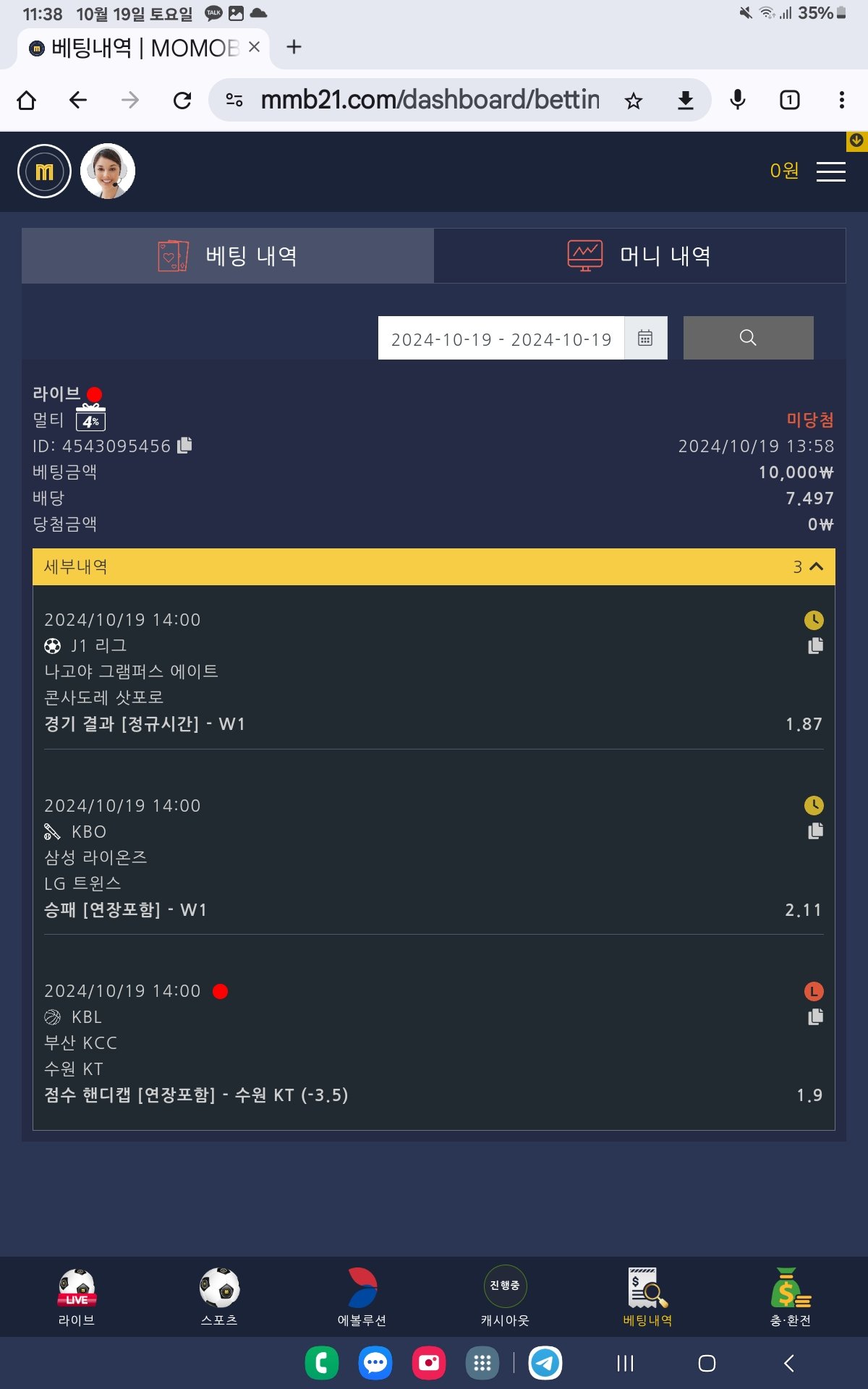Copy the J1 리그 bet details
868x1389 pixels.
(815, 645)
